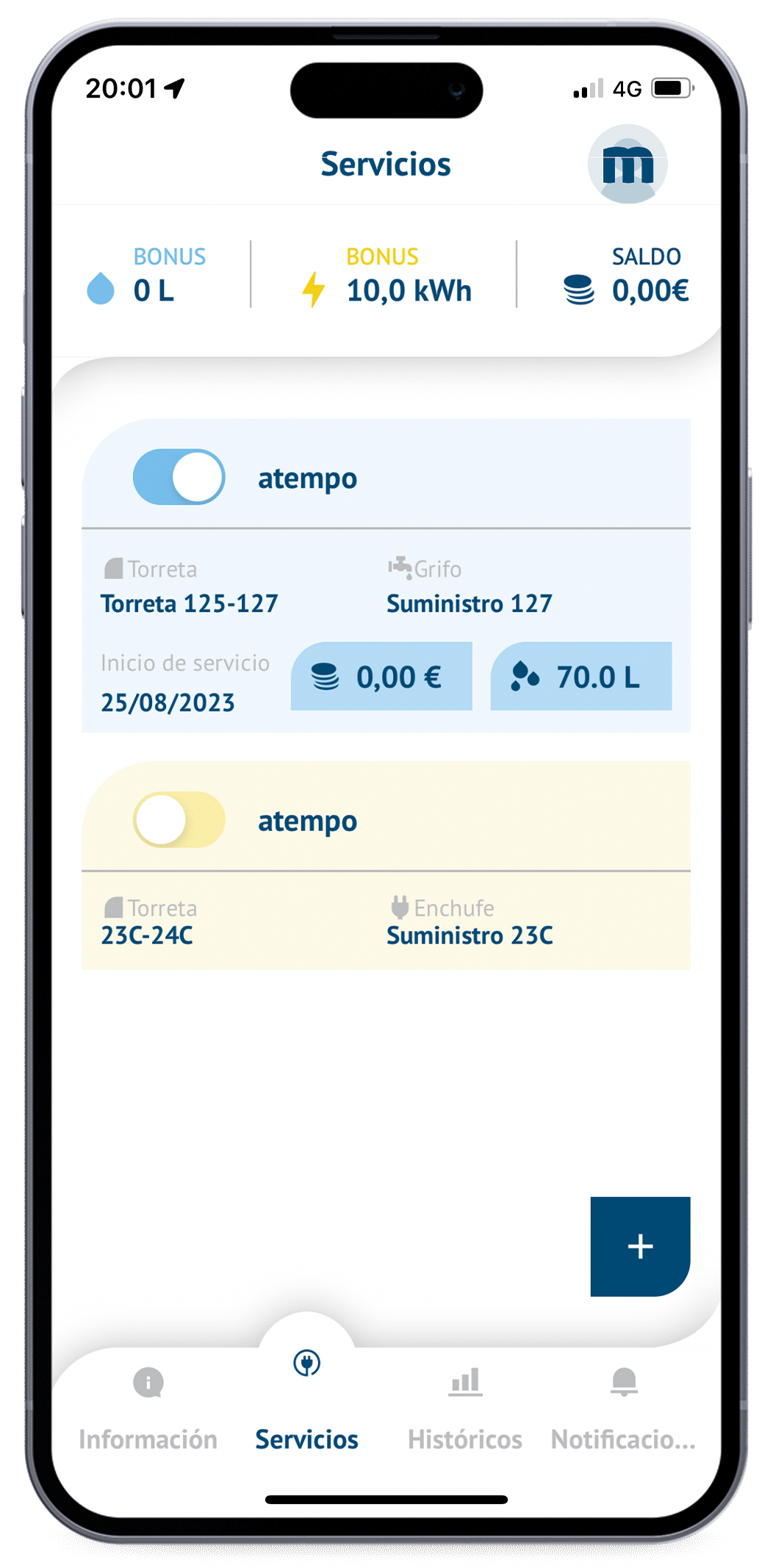Viewport: 773px width, 1568px height.
Task: Add a new service with plus button
Action: (x=639, y=1246)
